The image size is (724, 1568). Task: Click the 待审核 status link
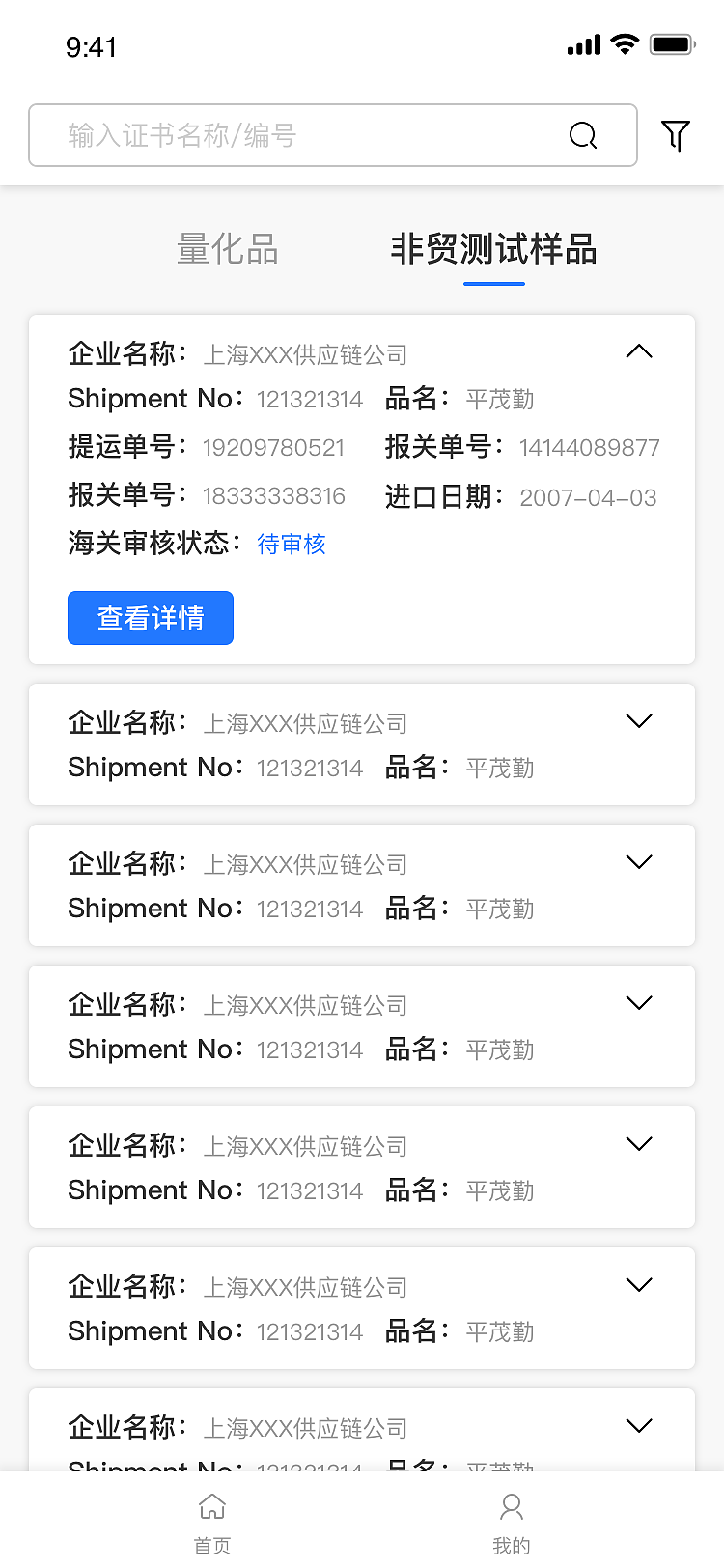292,545
